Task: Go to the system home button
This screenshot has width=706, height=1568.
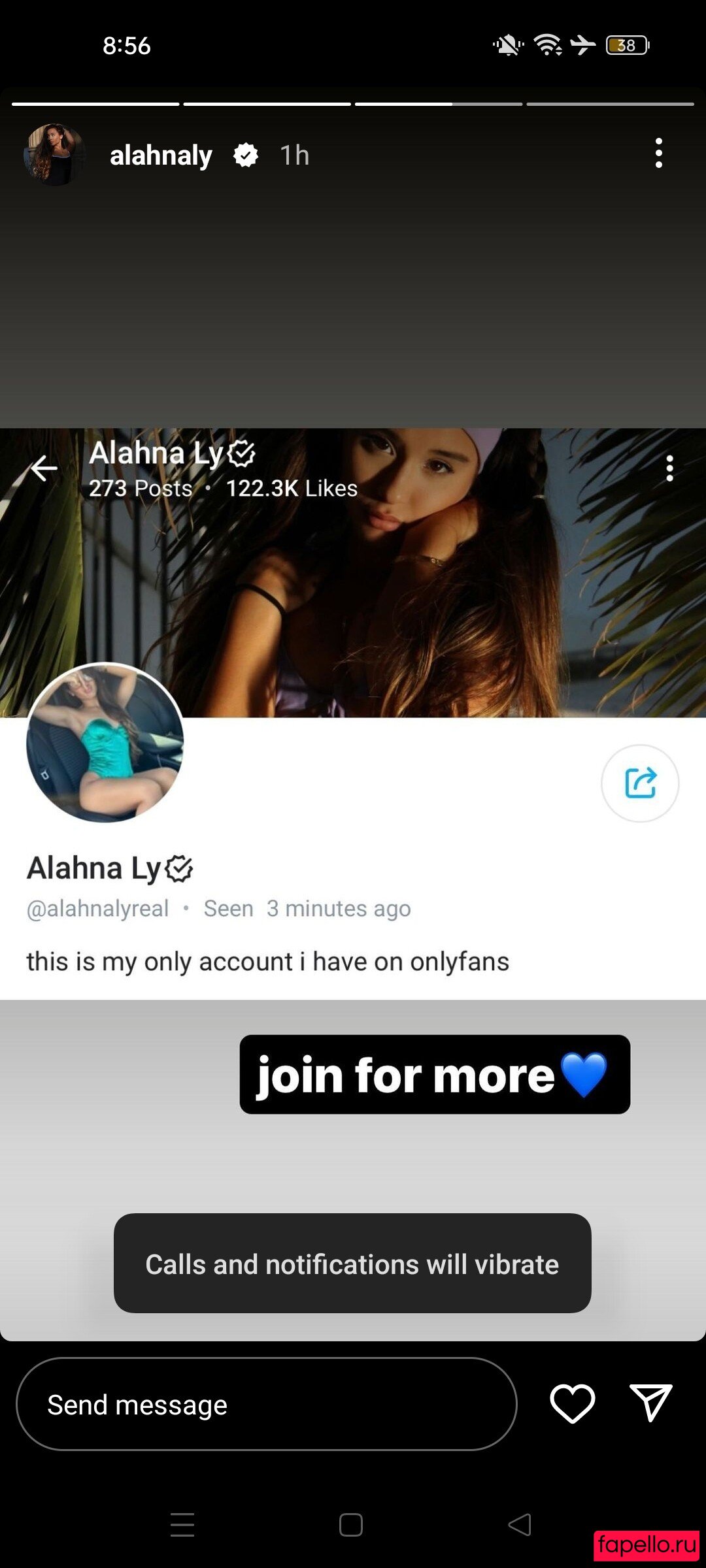Action: tap(351, 1525)
